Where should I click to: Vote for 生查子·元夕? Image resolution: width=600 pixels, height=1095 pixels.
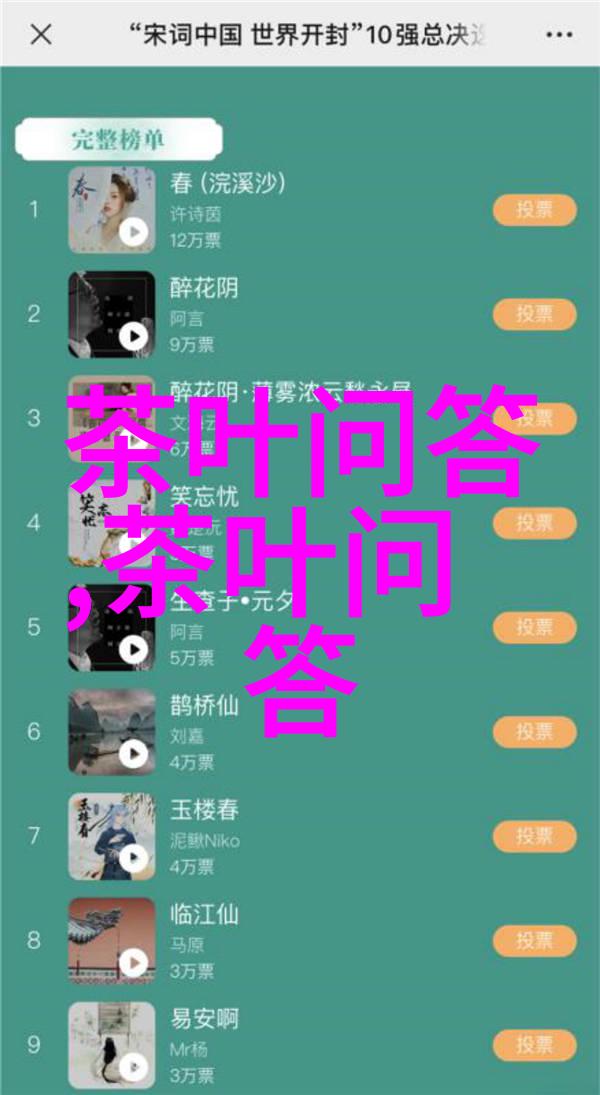click(x=534, y=627)
